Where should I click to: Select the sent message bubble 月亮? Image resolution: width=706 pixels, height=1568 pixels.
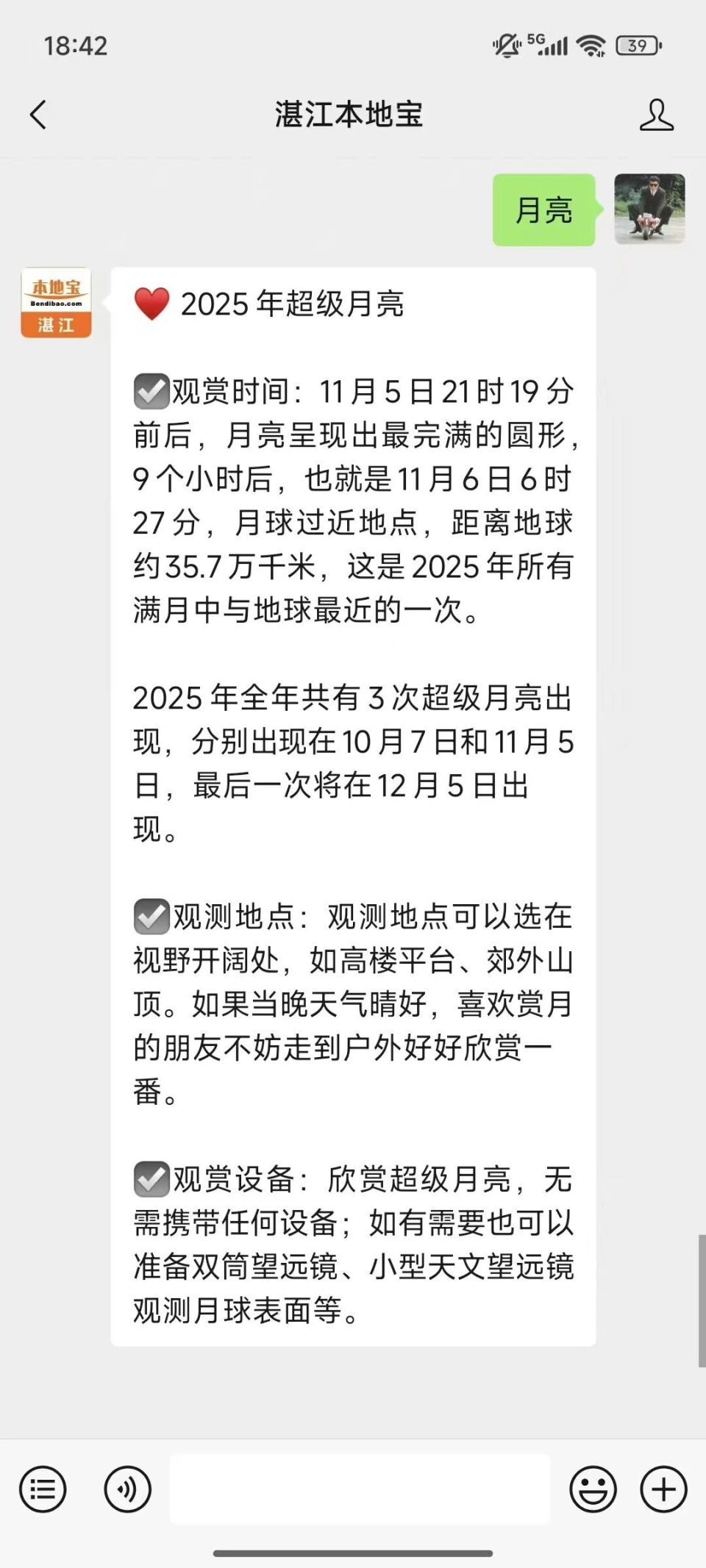pos(544,209)
